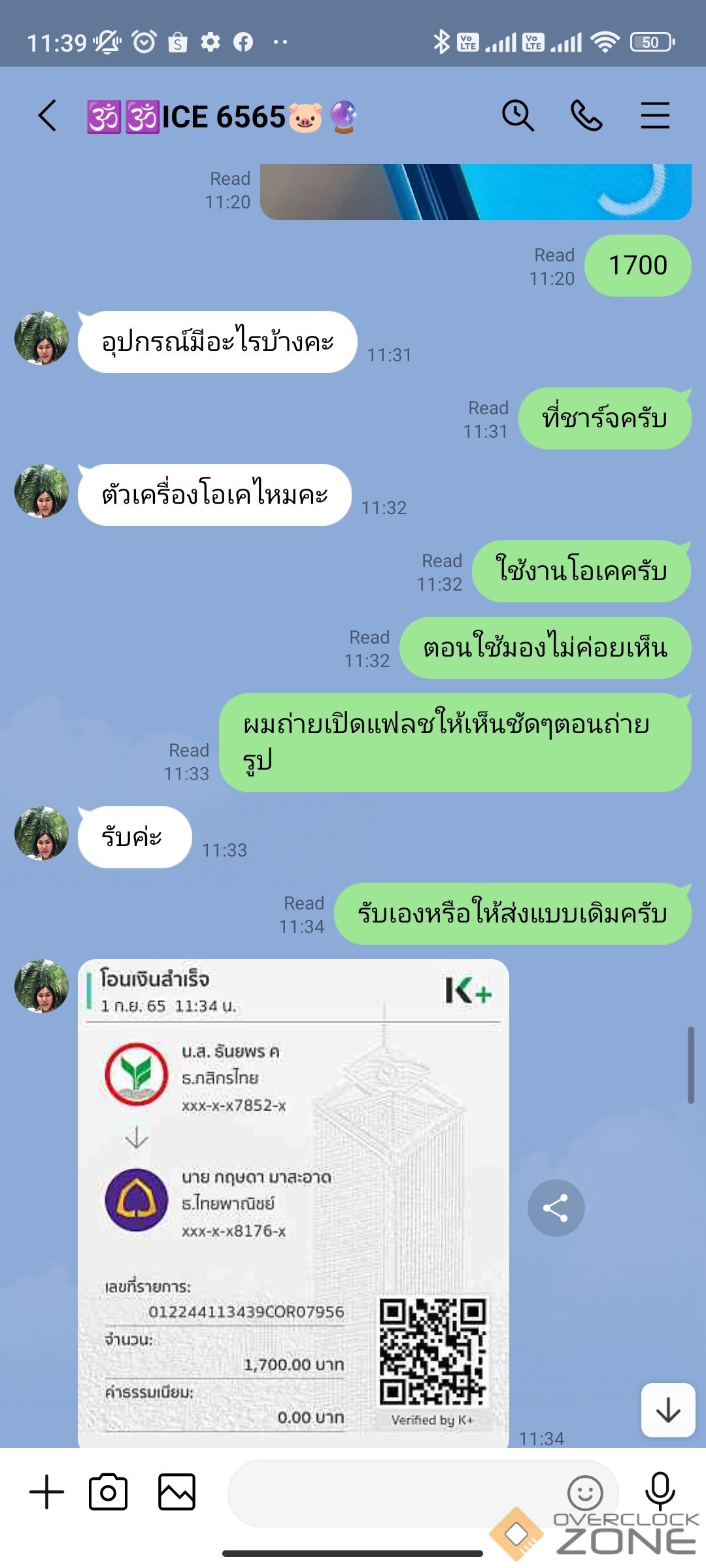Share the K+ transfer slip image
The height and width of the screenshot is (1568, 706).
click(556, 1208)
